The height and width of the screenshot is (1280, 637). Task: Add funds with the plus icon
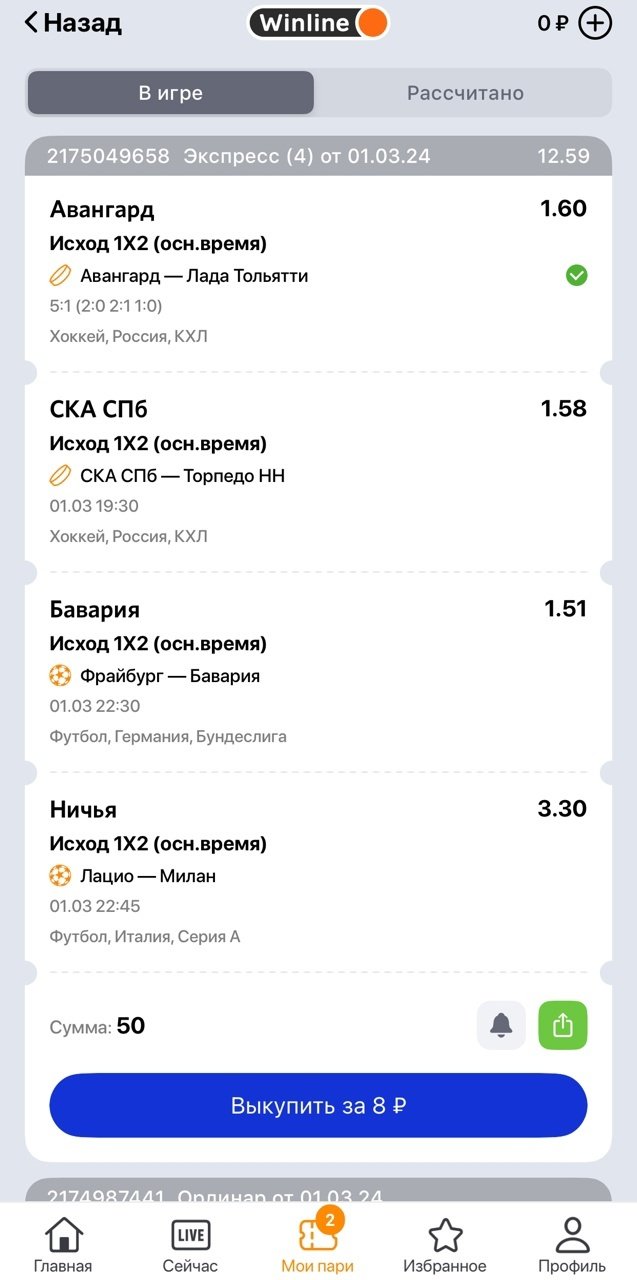(595, 23)
